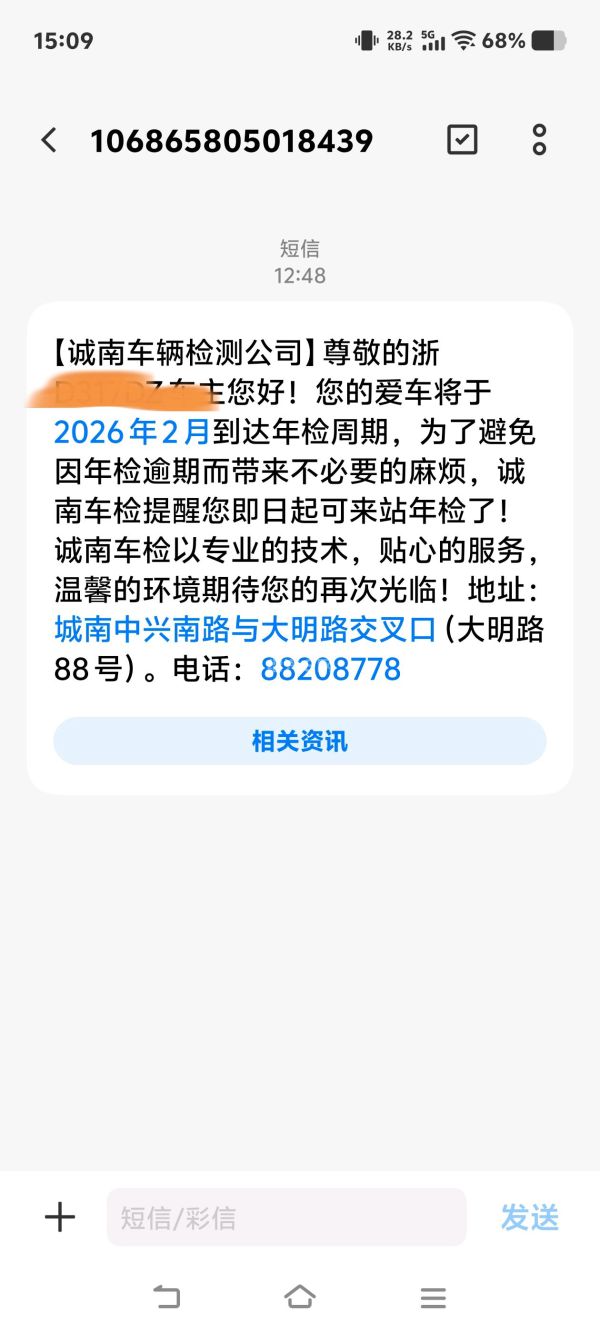600x1333 pixels.
Task: Open the three-dot overflow menu
Action: [x=539, y=140]
